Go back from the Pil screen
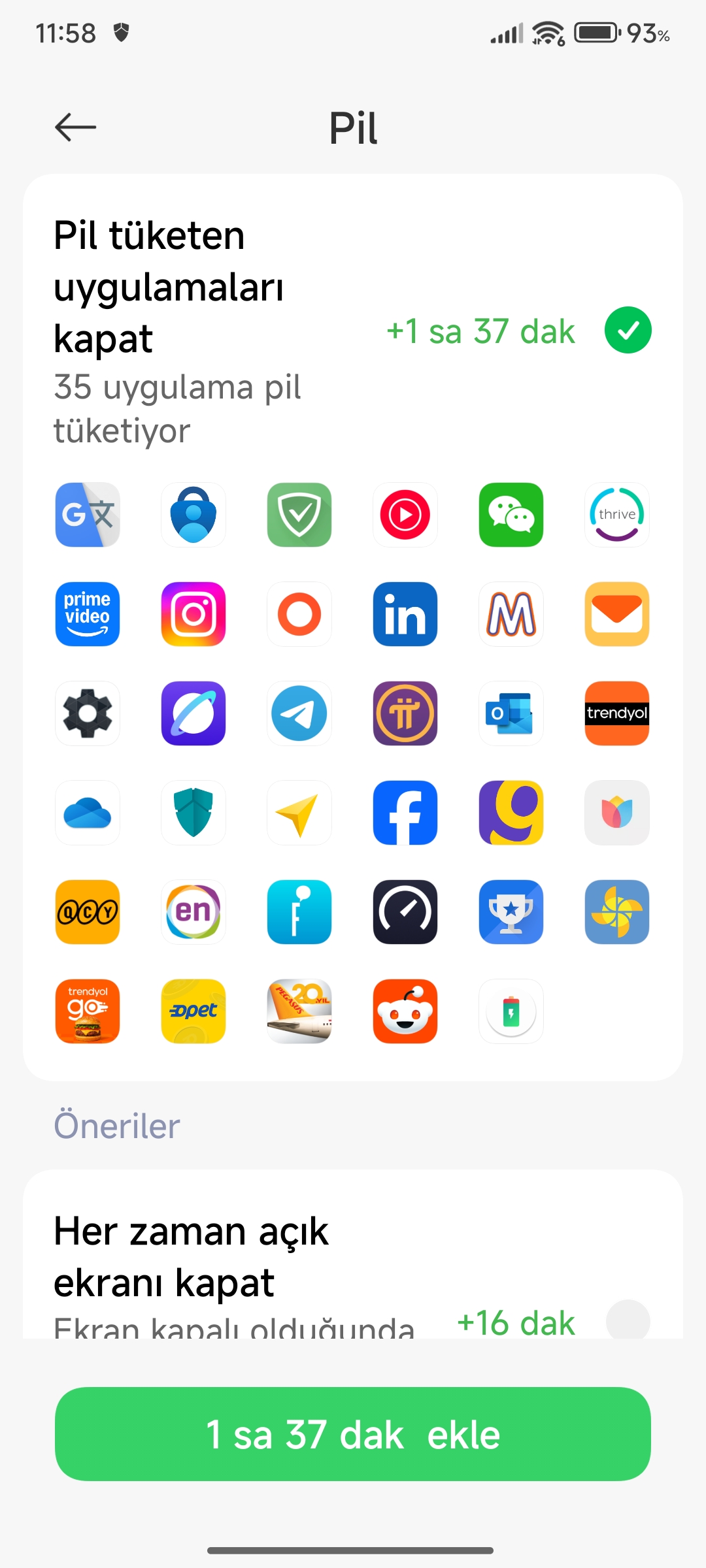This screenshot has width=706, height=1568. pos(75,127)
